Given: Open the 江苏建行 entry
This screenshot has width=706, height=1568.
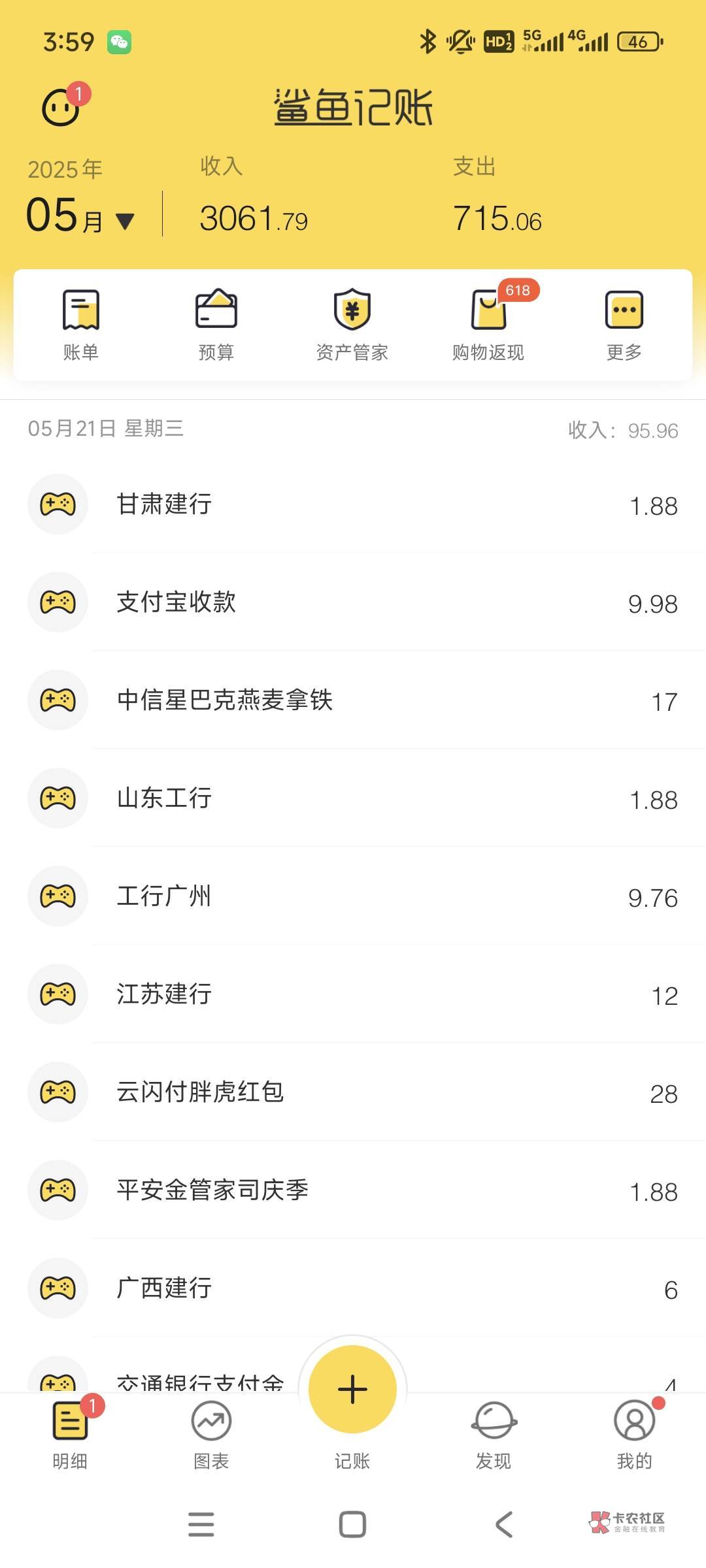Looking at the screenshot, I should click(x=353, y=994).
